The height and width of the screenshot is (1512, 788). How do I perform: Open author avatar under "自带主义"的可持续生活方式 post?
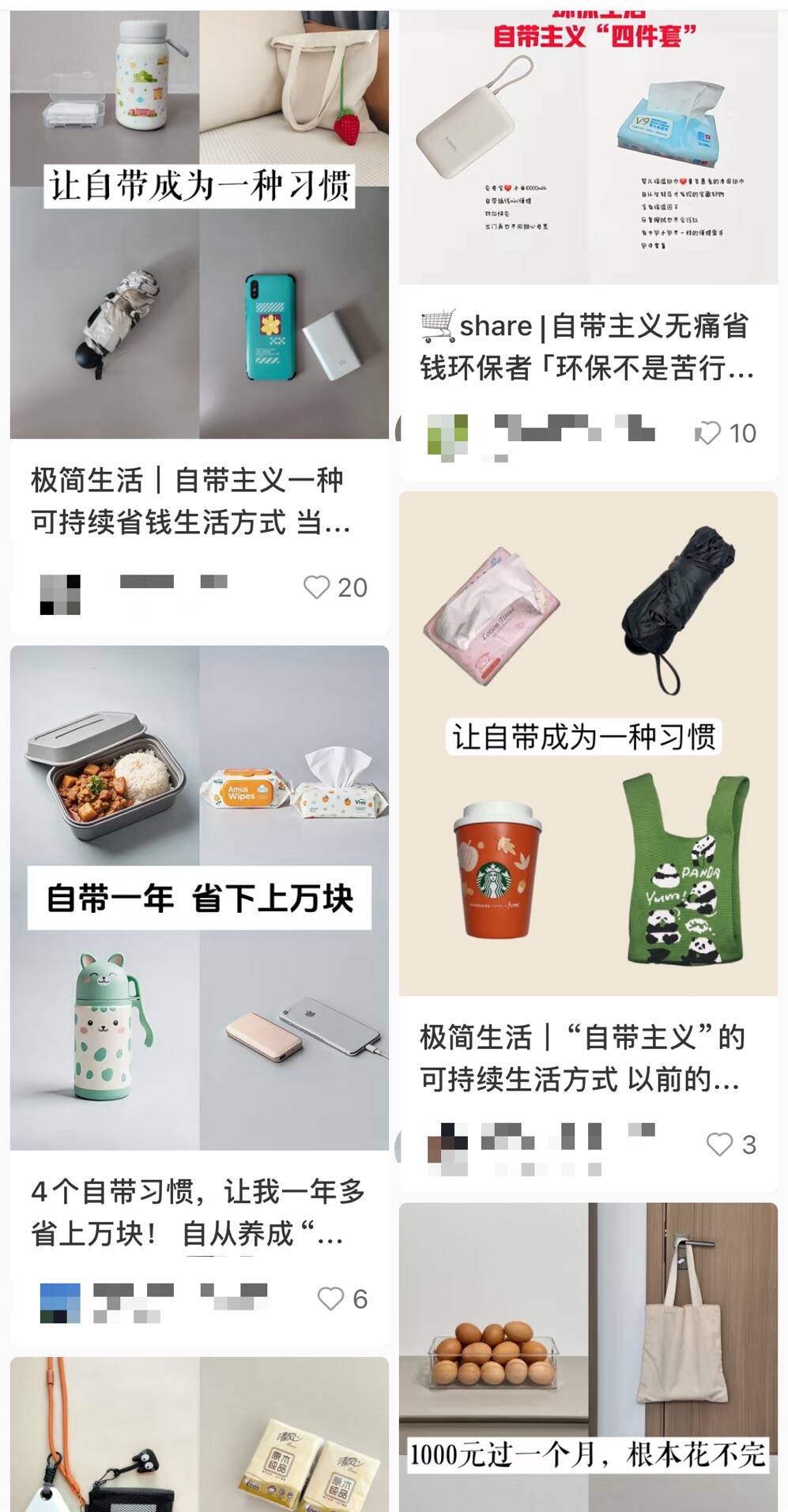click(x=448, y=1148)
